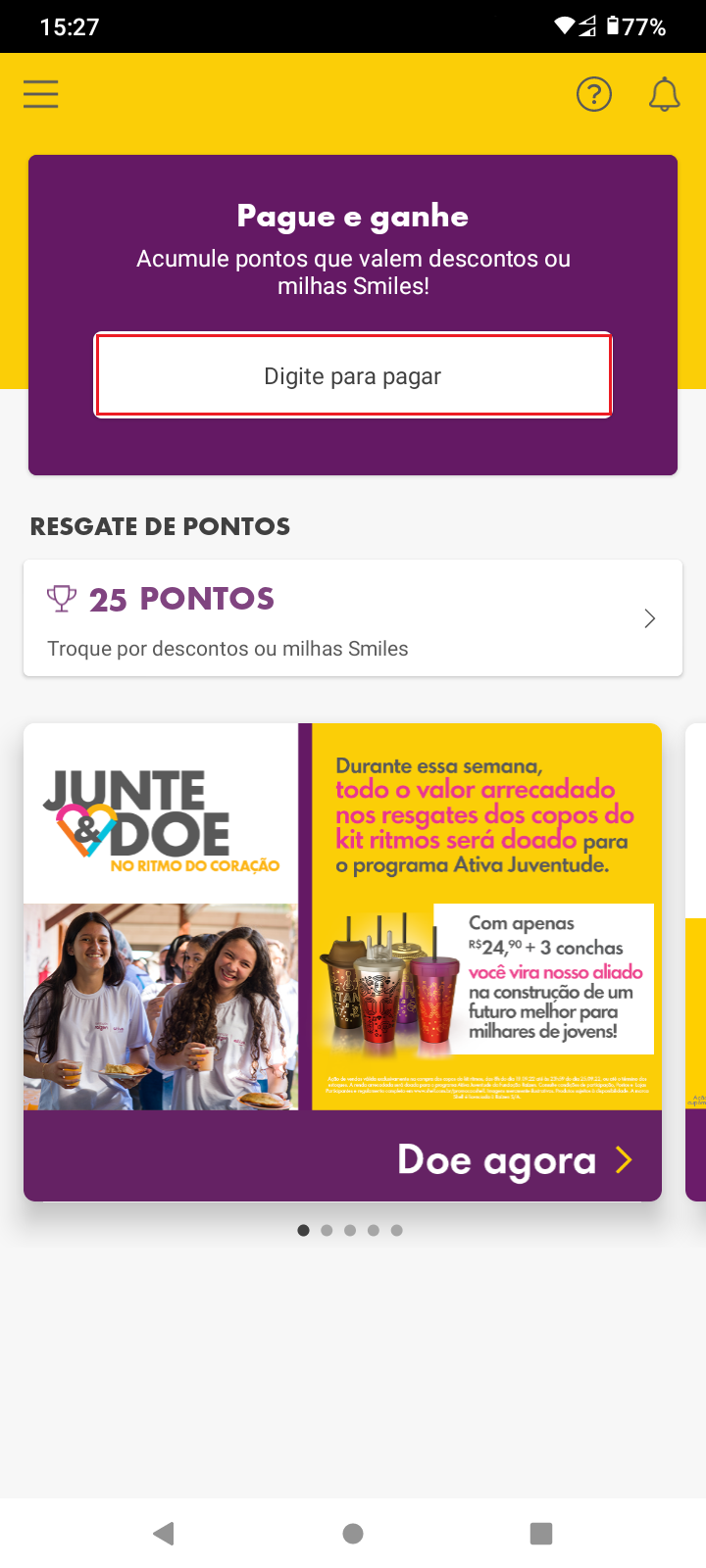
Task: Open the hamburger drawer menu
Action: [x=41, y=94]
